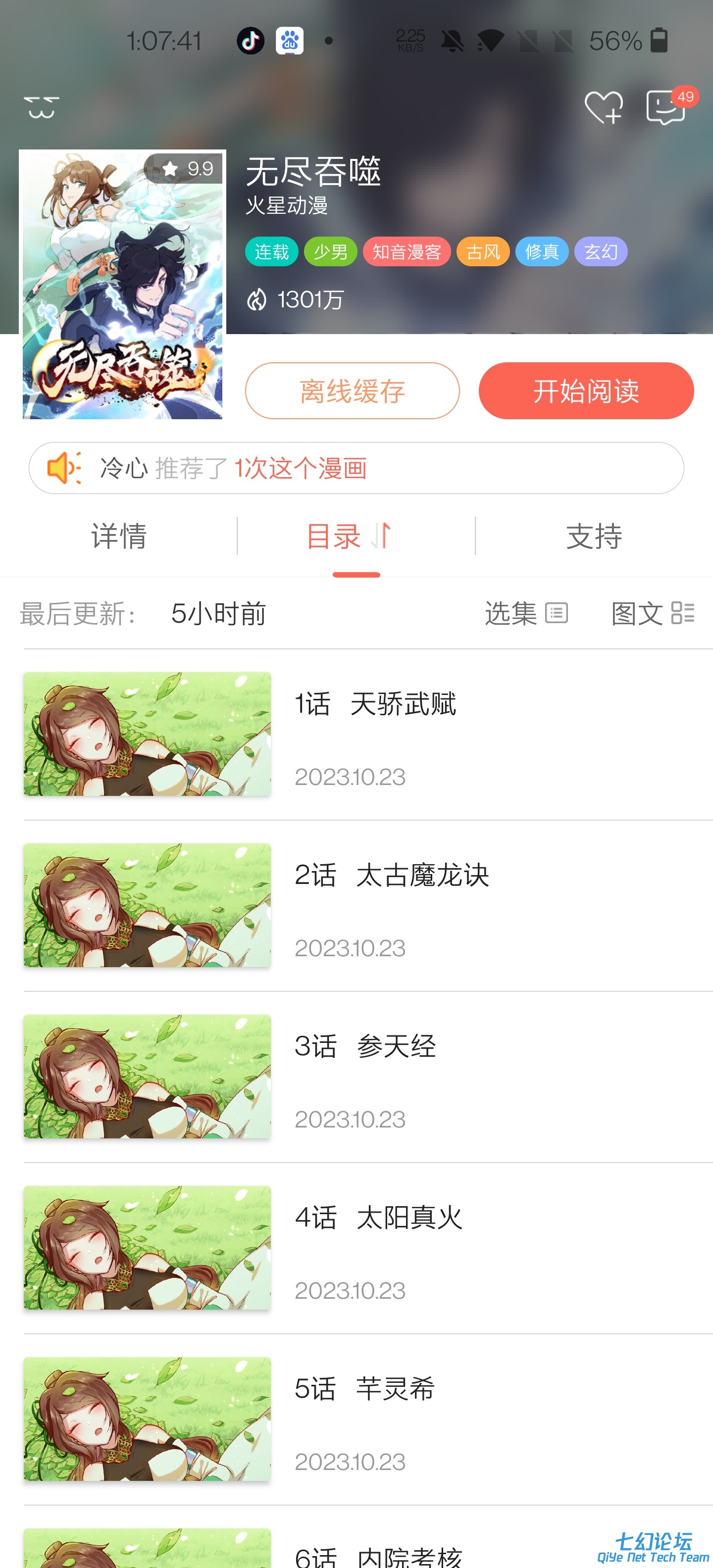The height and width of the screenshot is (1568, 713).
Task: Tap the flame popularity icon showing 1301万
Action: point(258,298)
